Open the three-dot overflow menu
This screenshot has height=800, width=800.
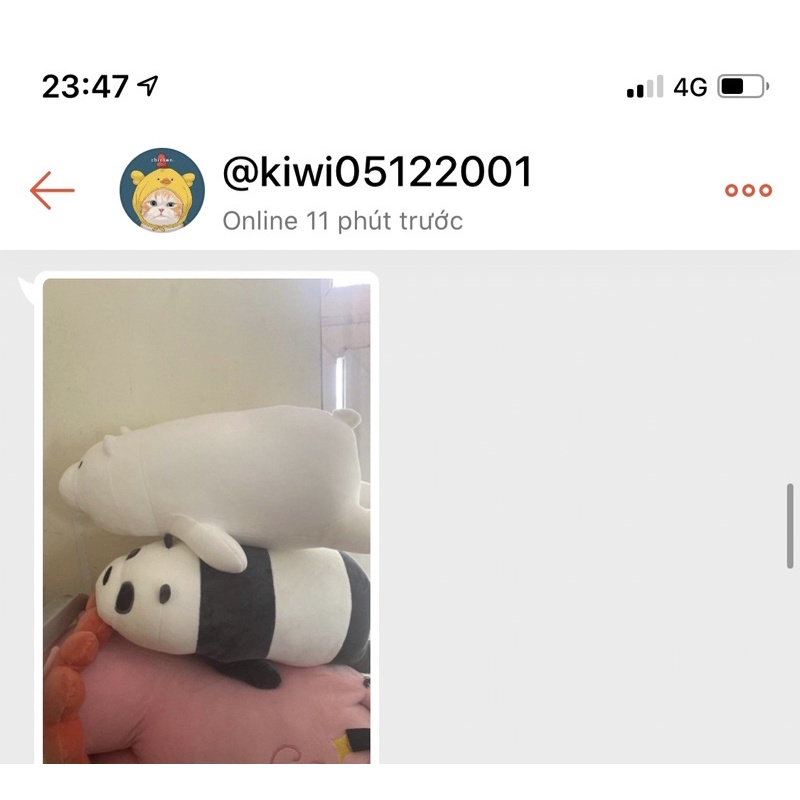pyautogui.click(x=748, y=190)
